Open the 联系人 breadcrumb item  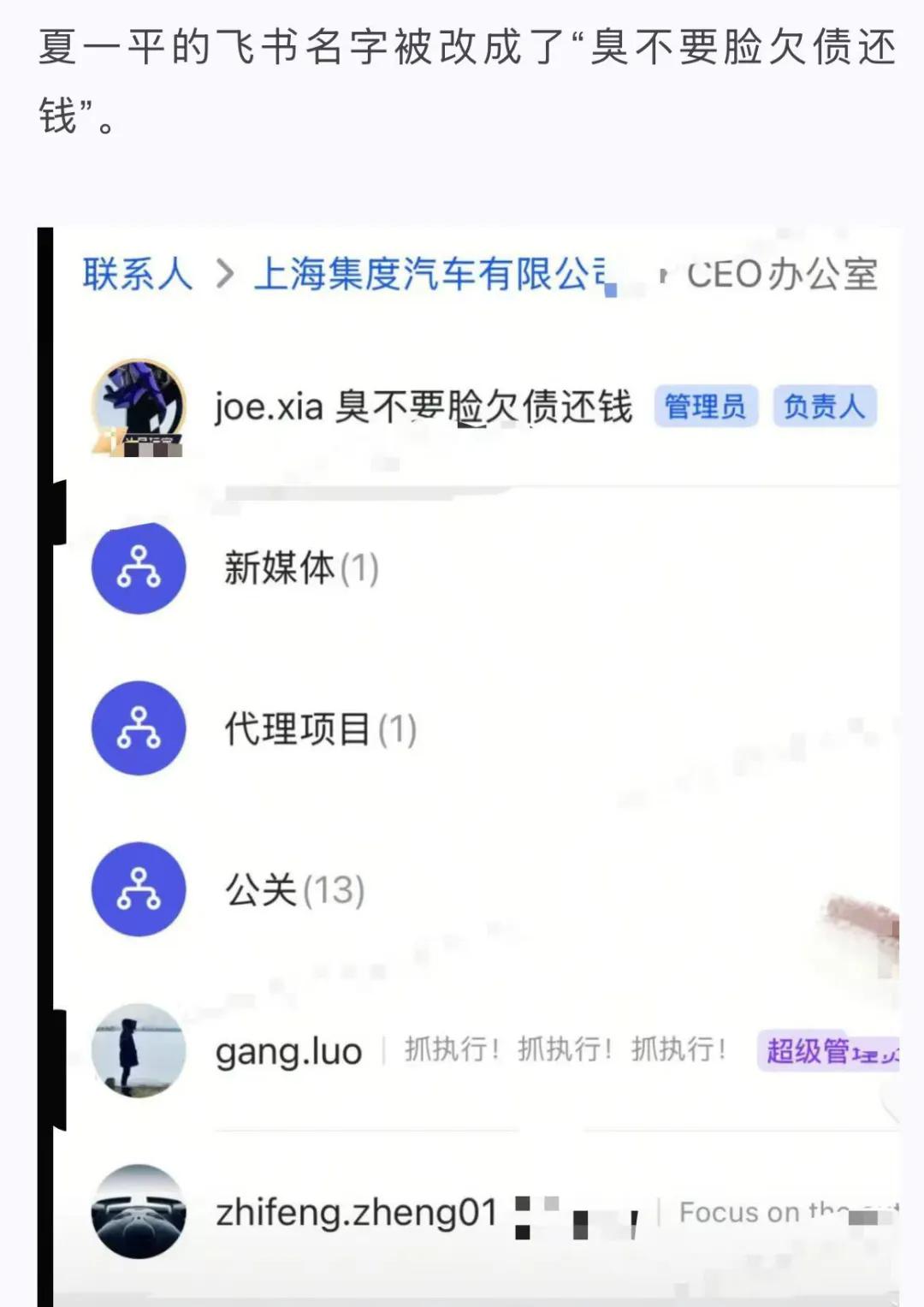tap(136, 272)
